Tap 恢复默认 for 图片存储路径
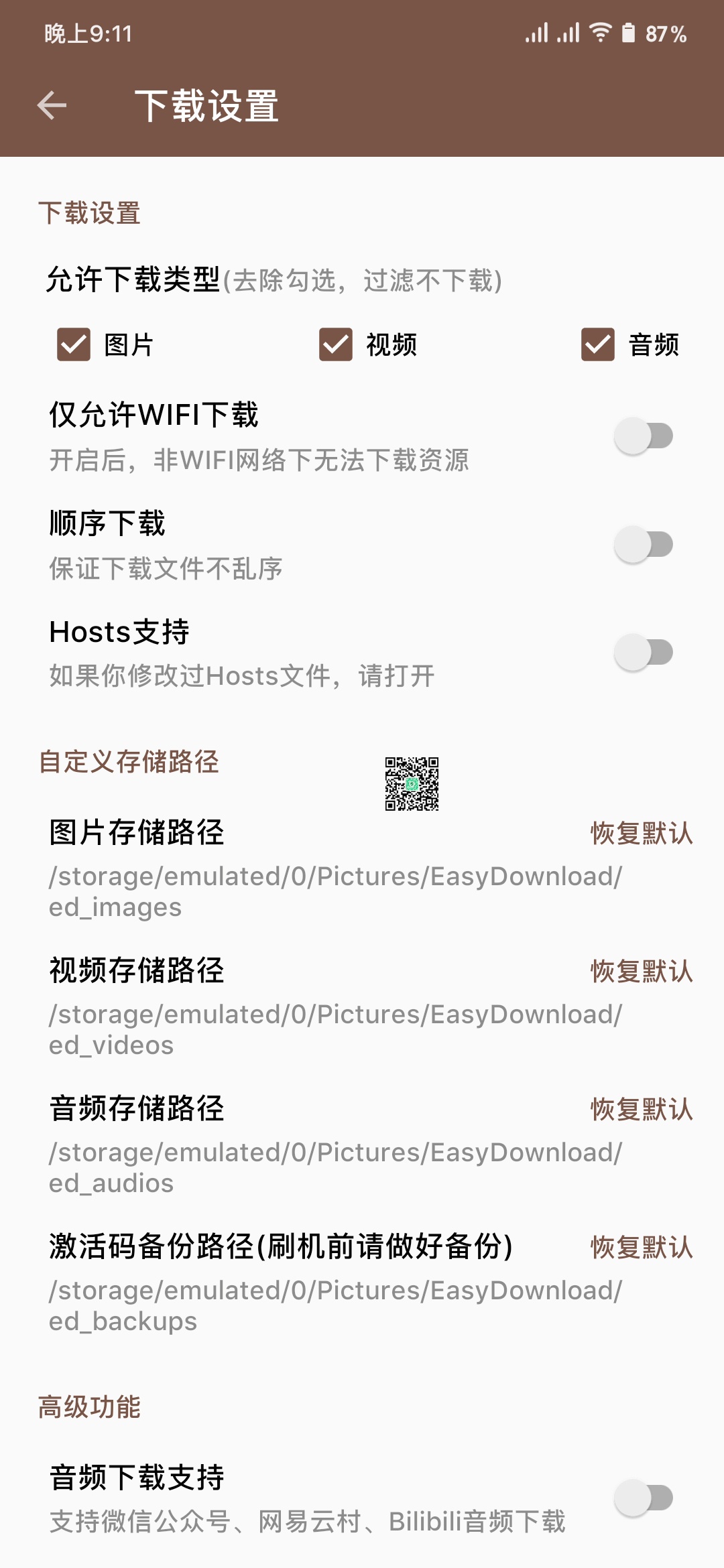The width and height of the screenshot is (724, 1568). point(641,834)
